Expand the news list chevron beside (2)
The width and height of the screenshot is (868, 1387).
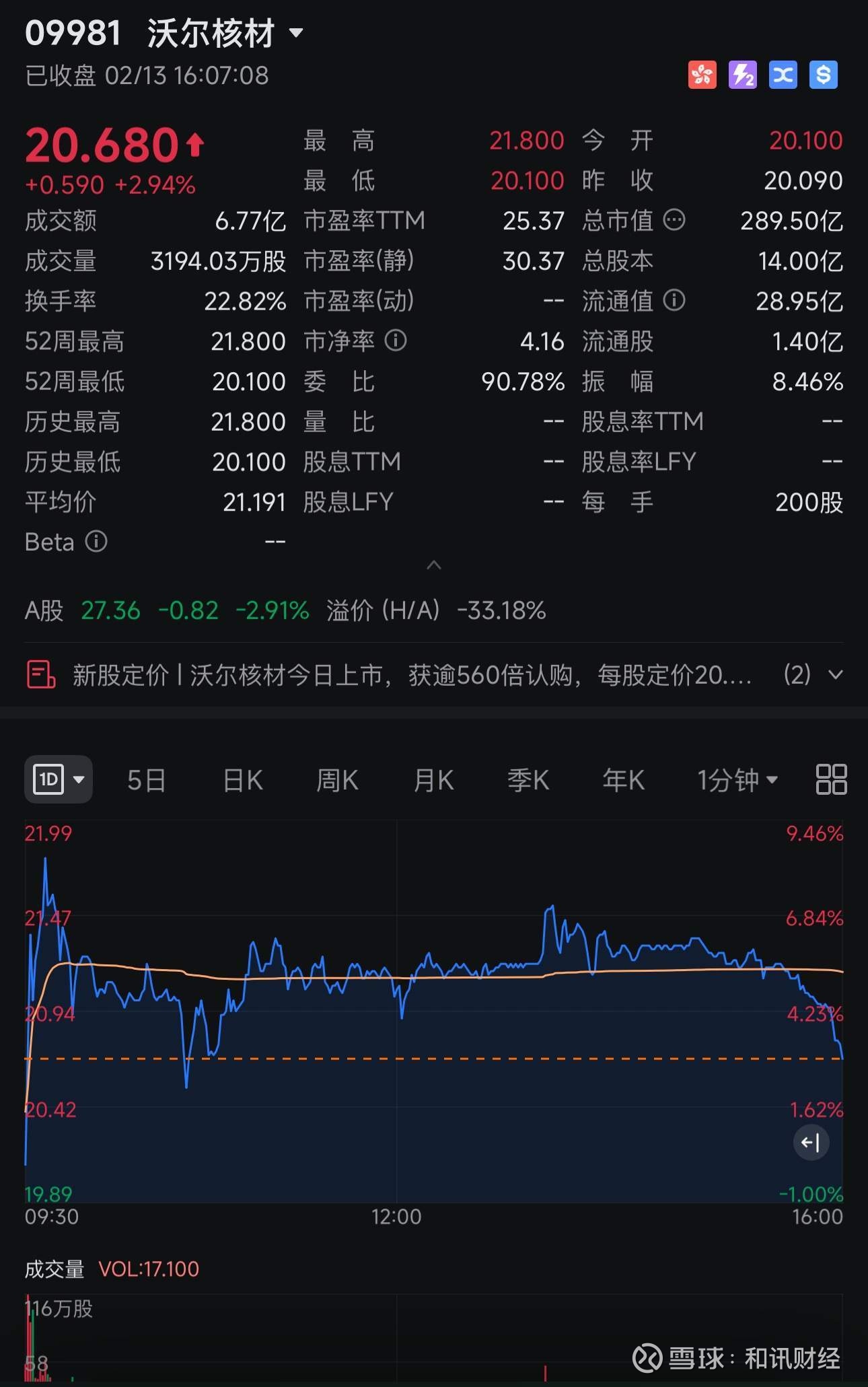836,675
